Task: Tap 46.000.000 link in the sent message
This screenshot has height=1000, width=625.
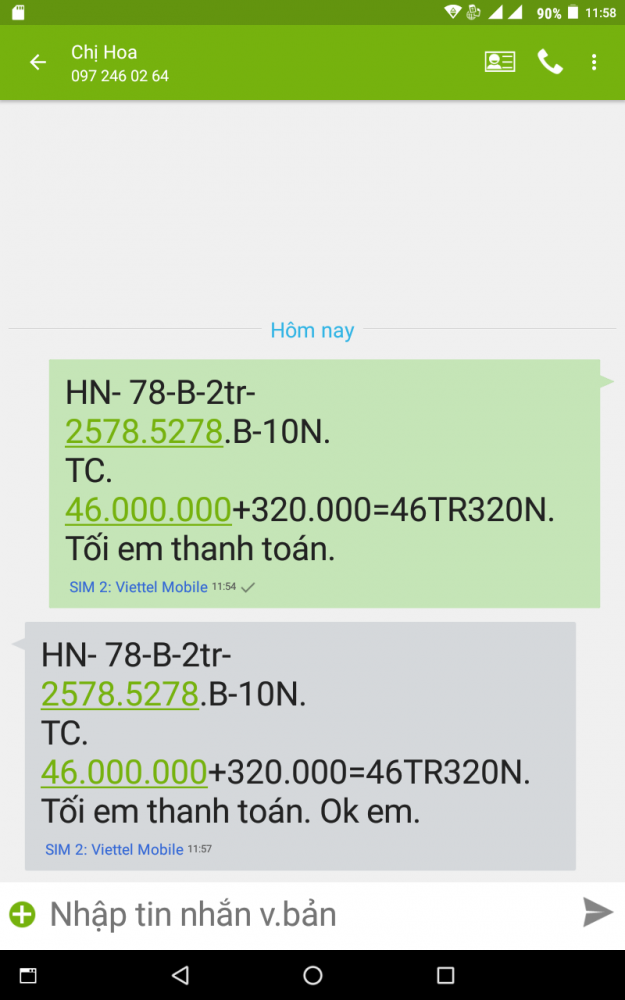Action: click(148, 509)
